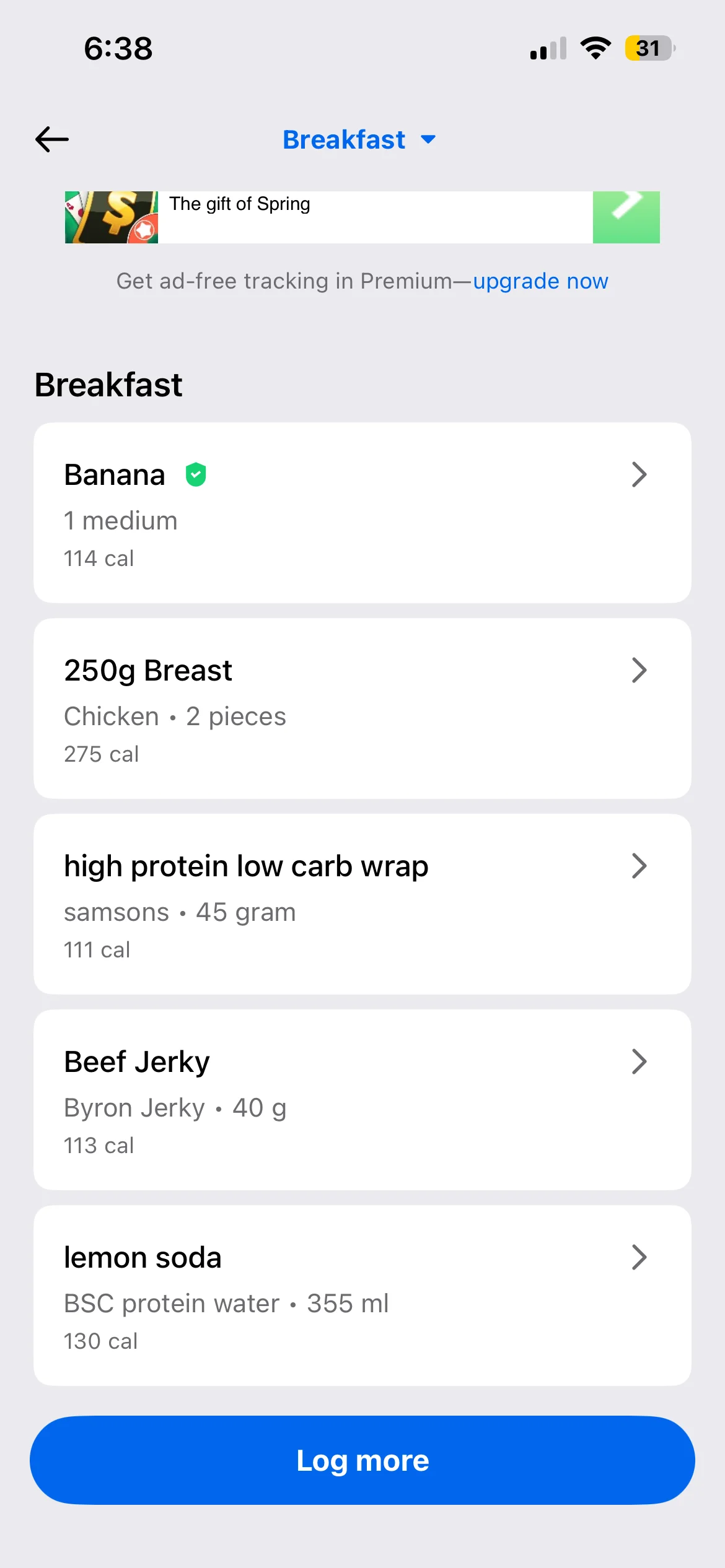Open the 'The gift of Spring' ad banner
Screen dimensions: 725x1568
[x=362, y=217]
